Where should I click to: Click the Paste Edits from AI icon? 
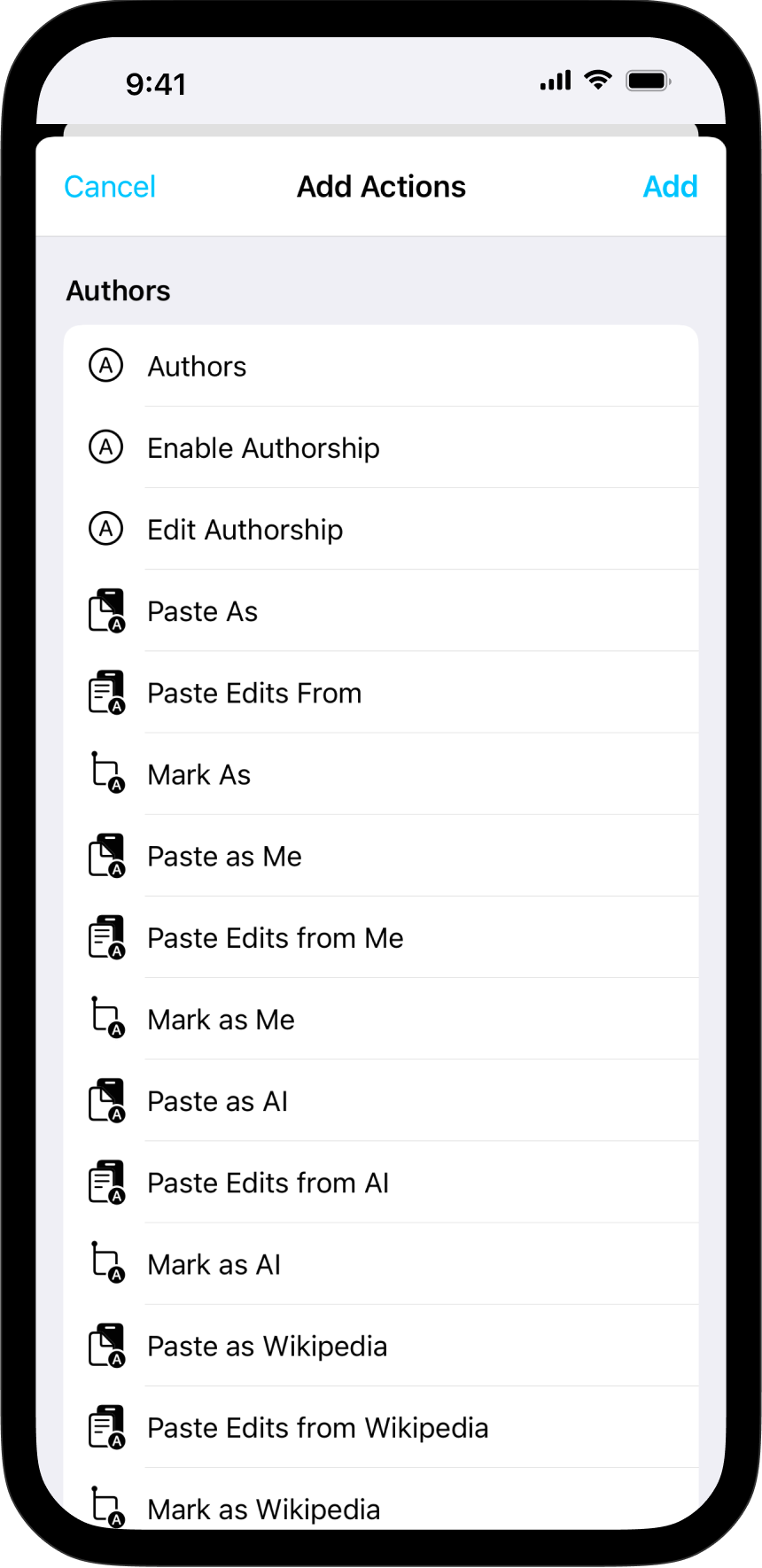coord(105,1181)
